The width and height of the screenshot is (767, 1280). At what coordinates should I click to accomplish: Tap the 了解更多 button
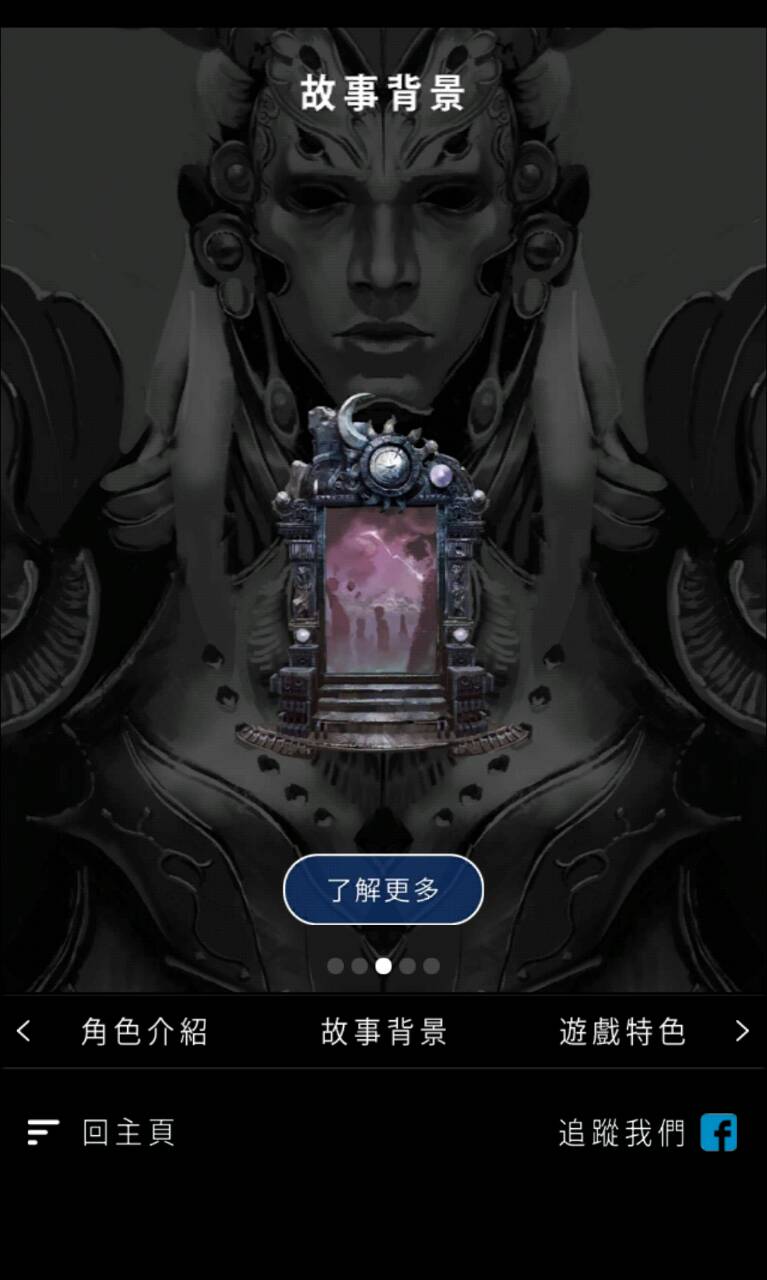point(383,889)
